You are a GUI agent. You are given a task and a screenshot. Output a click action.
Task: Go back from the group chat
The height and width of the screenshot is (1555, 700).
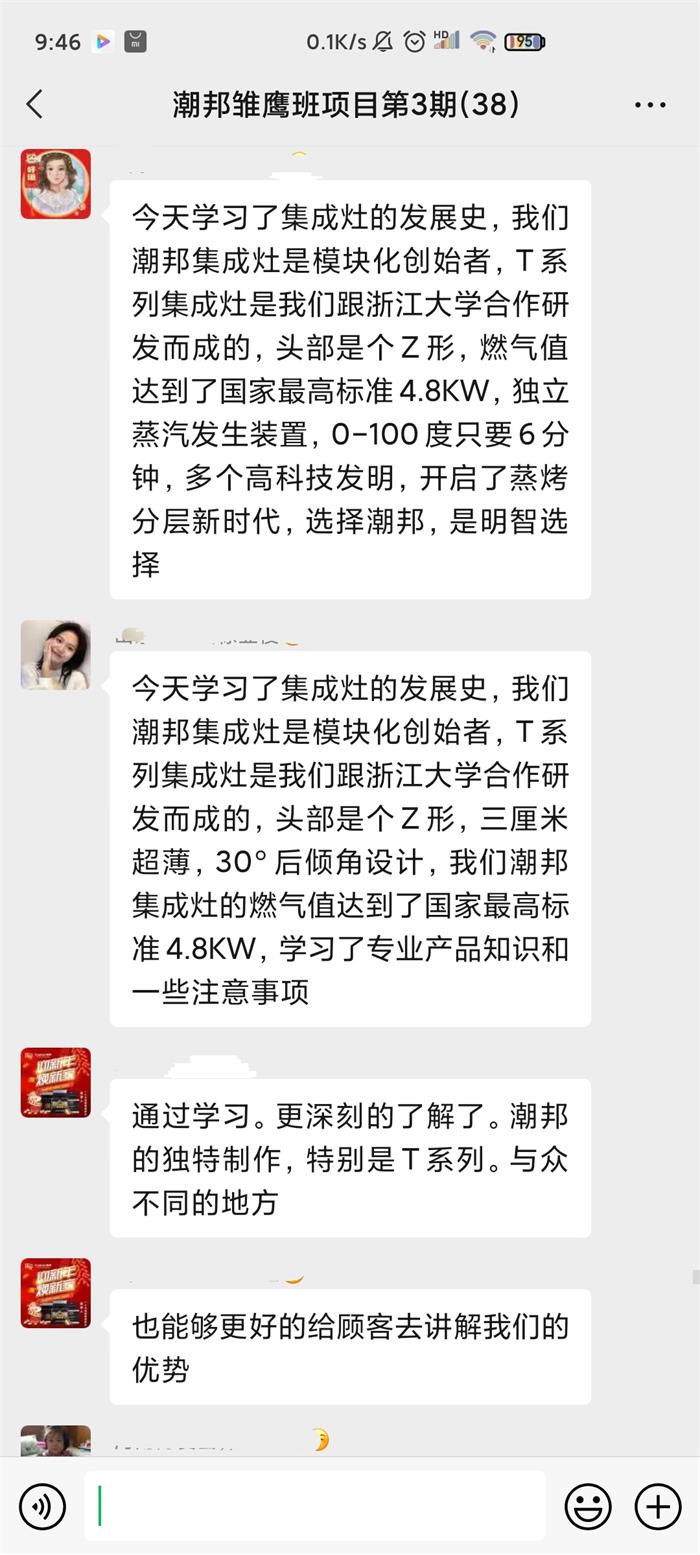point(35,104)
